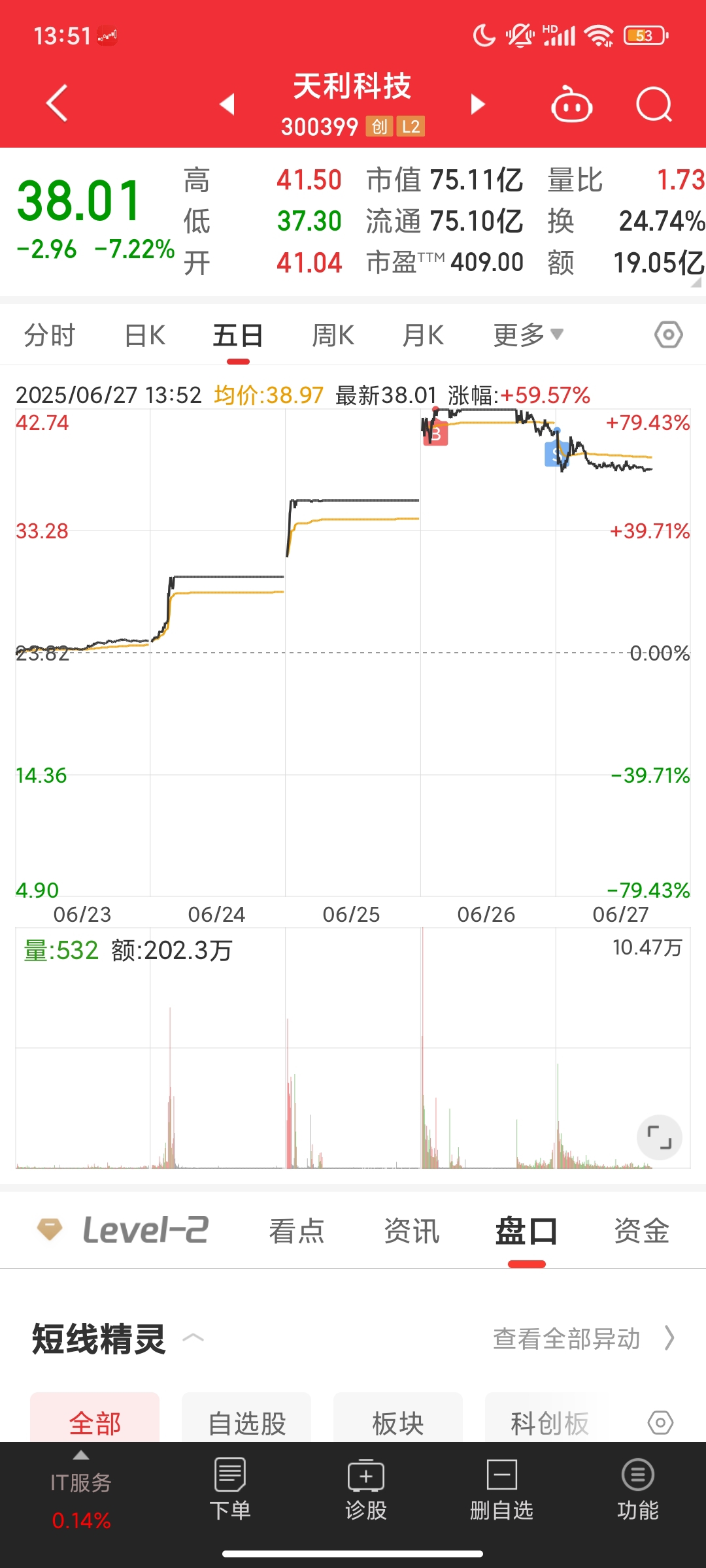706x1568 pixels.
Task: Switch to the previous stock with the left triangle
Action: 227,104
